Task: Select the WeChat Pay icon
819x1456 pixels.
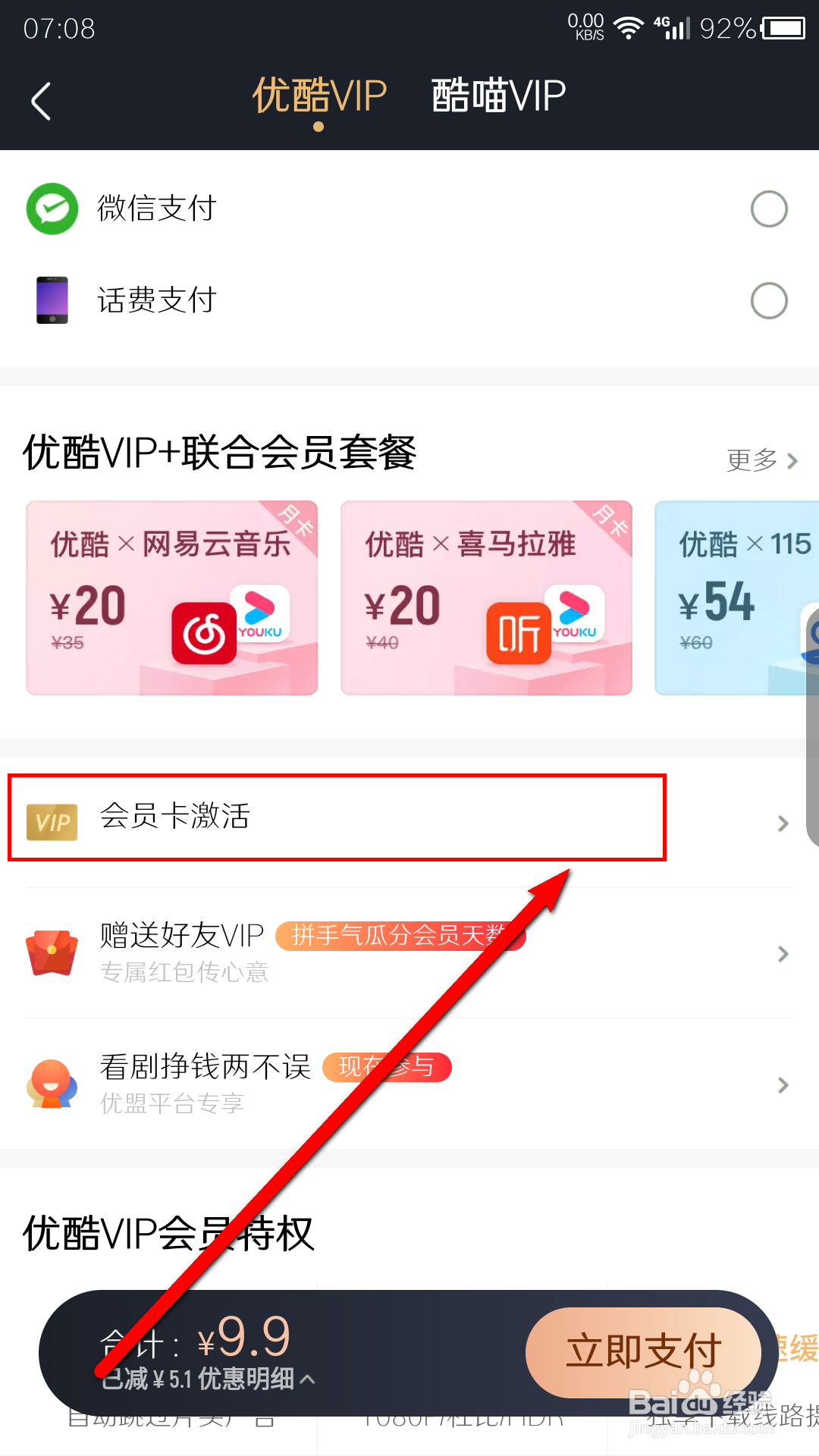Action: click(x=51, y=209)
